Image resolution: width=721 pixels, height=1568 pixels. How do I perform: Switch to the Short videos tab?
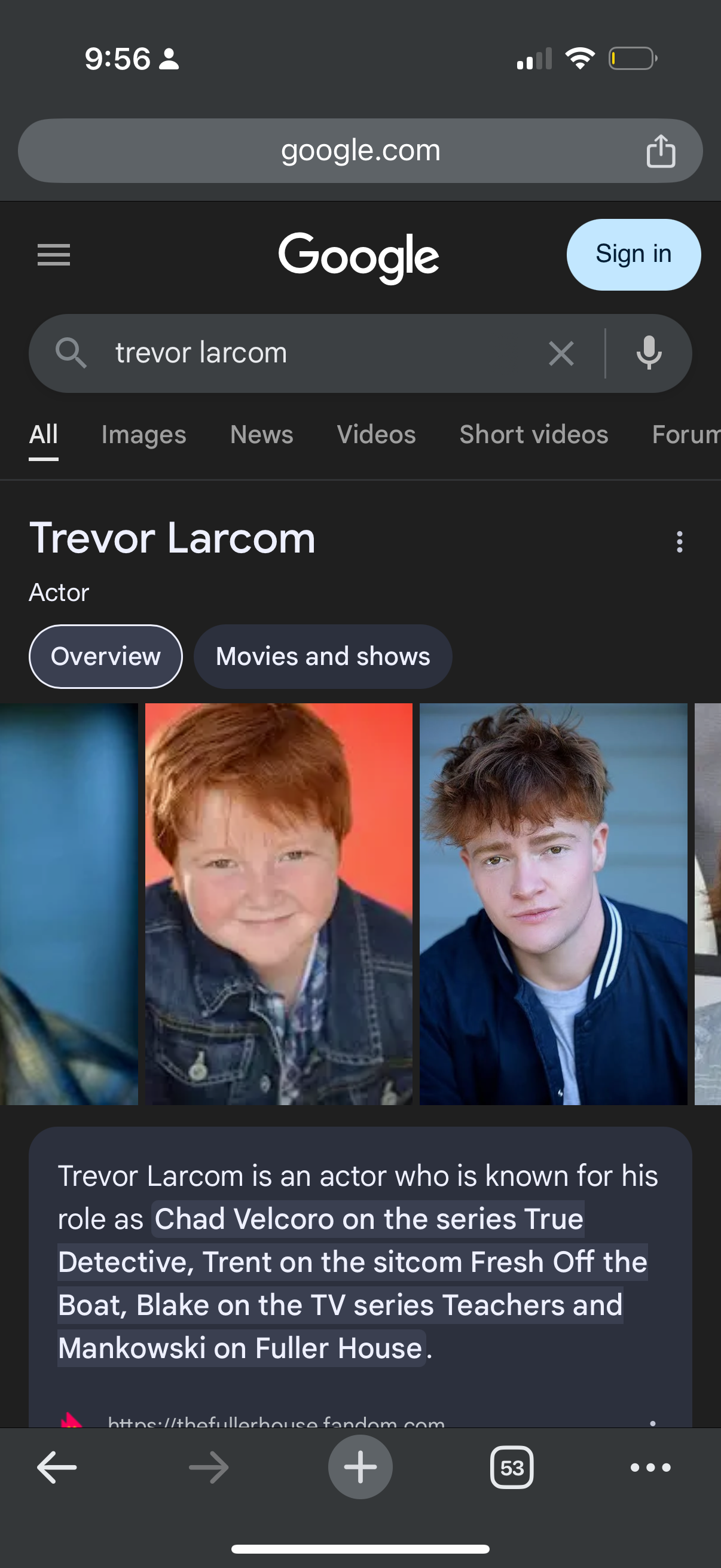tap(533, 435)
